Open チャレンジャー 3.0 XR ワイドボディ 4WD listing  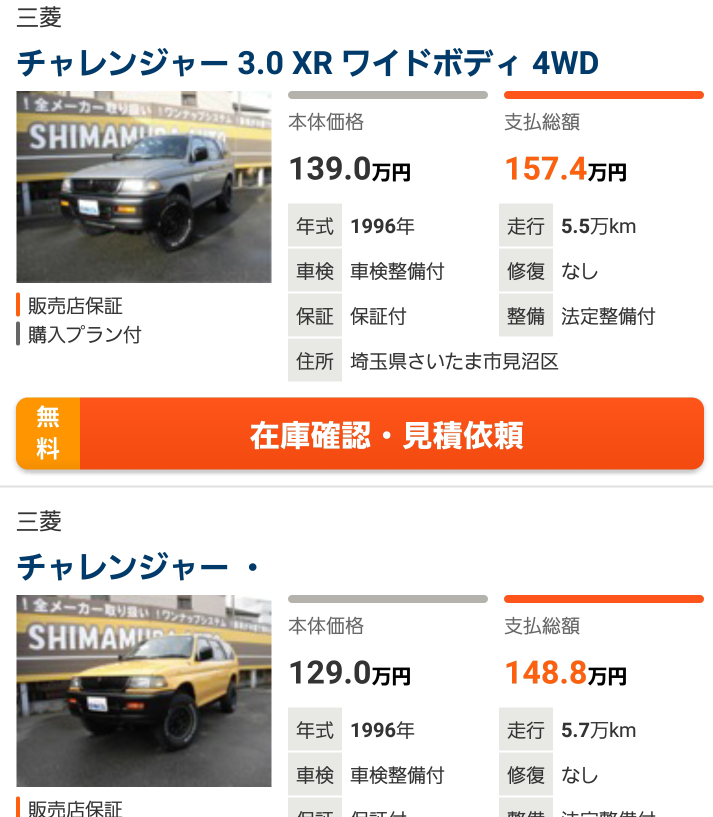[x=308, y=64]
